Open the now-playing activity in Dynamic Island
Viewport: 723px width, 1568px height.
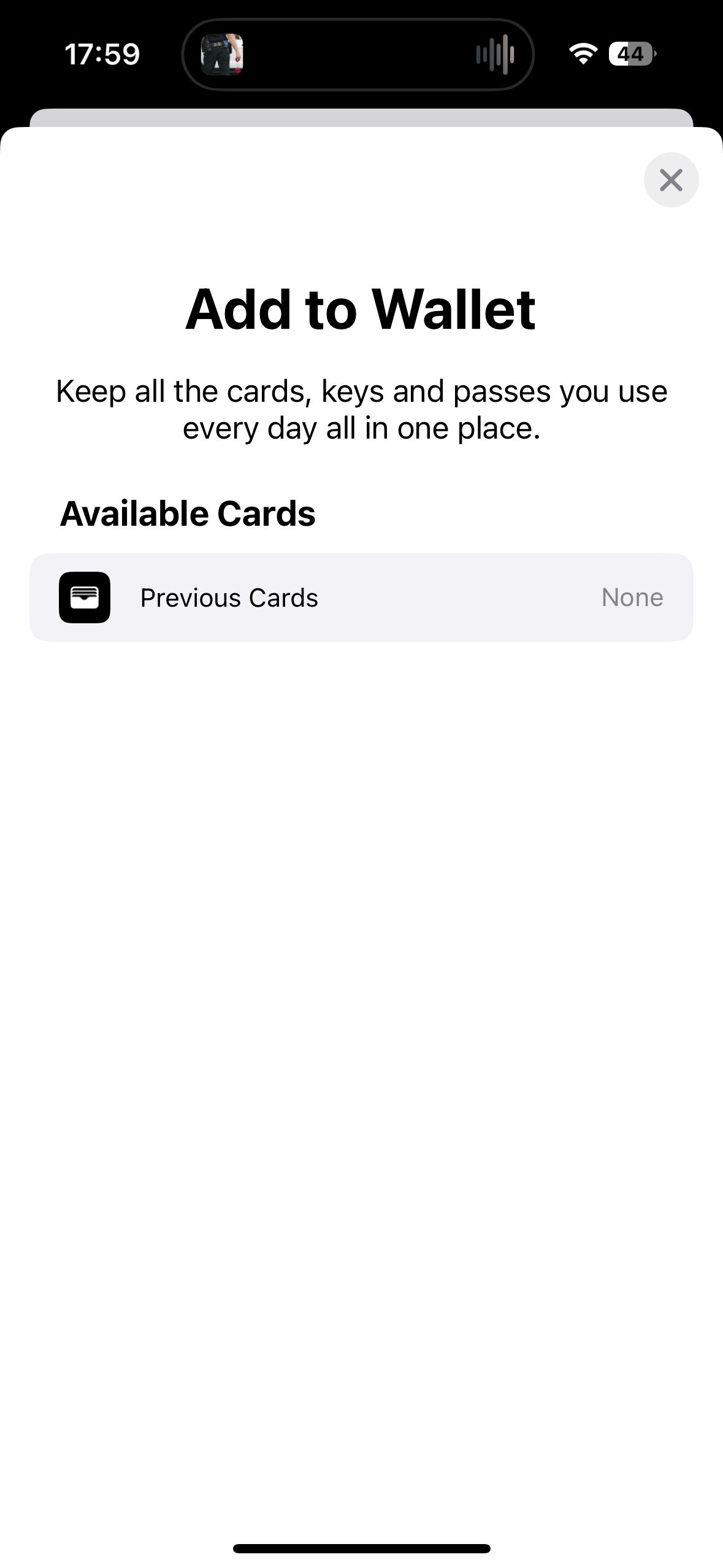click(358, 55)
